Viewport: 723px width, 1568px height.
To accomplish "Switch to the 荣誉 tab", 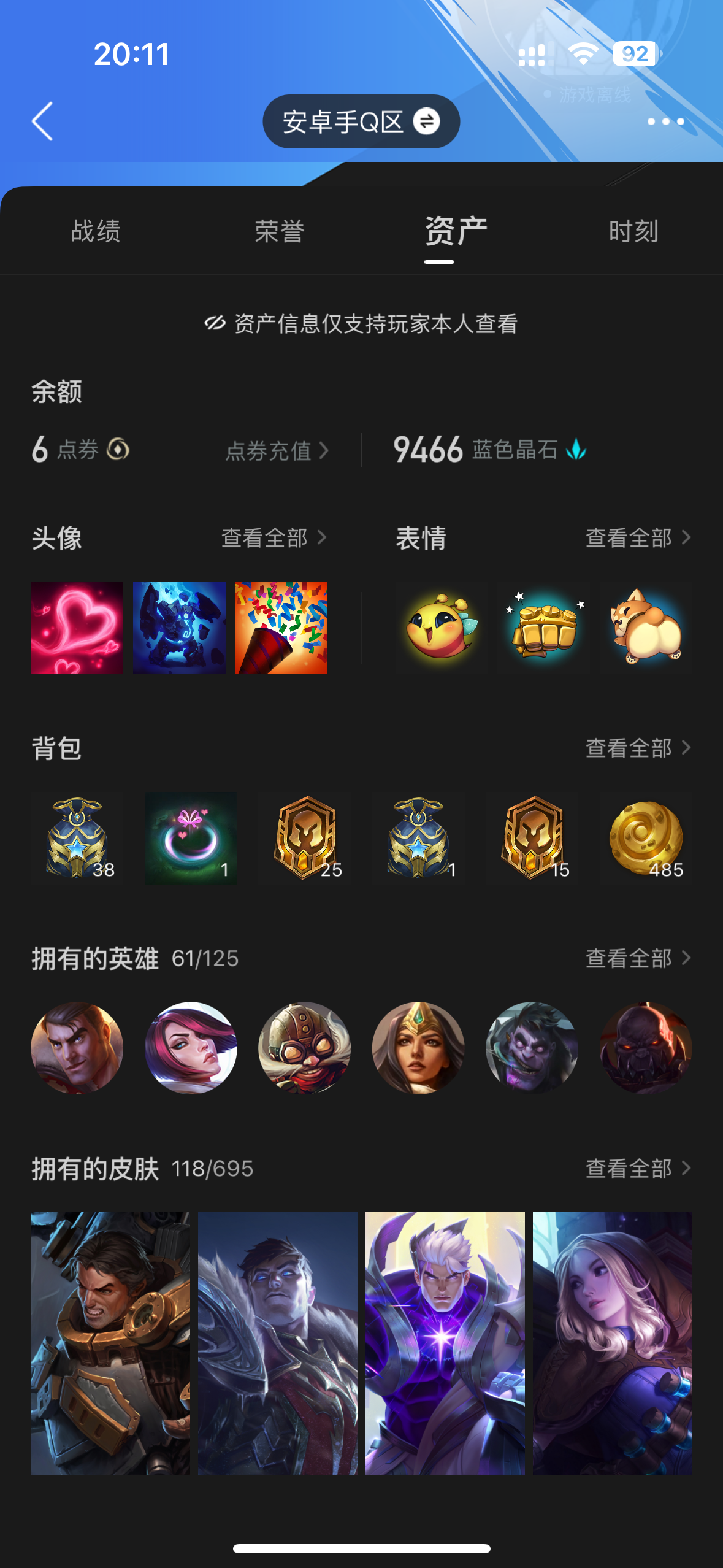I will point(279,231).
